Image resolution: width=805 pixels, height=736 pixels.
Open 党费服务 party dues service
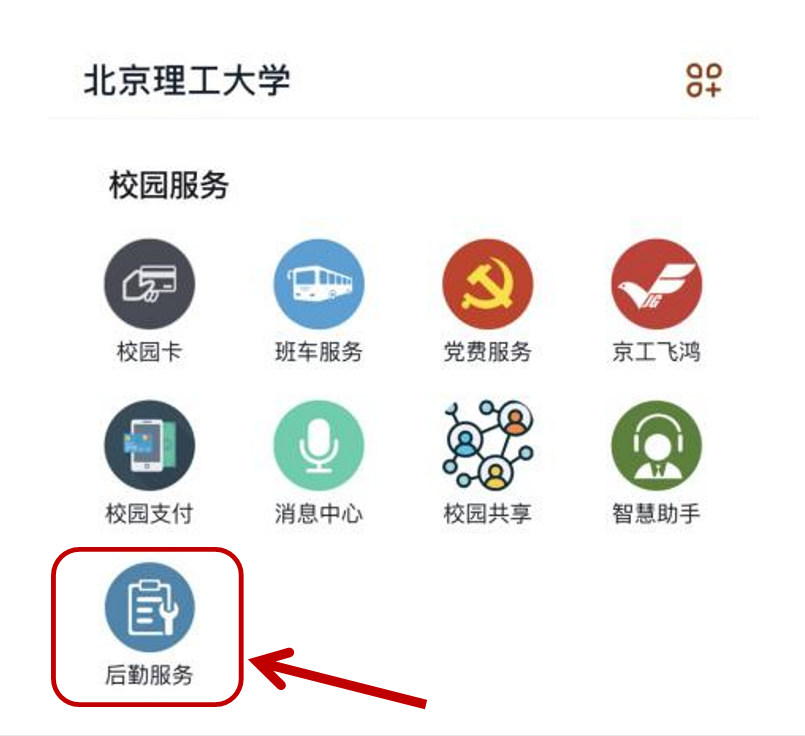[487, 284]
